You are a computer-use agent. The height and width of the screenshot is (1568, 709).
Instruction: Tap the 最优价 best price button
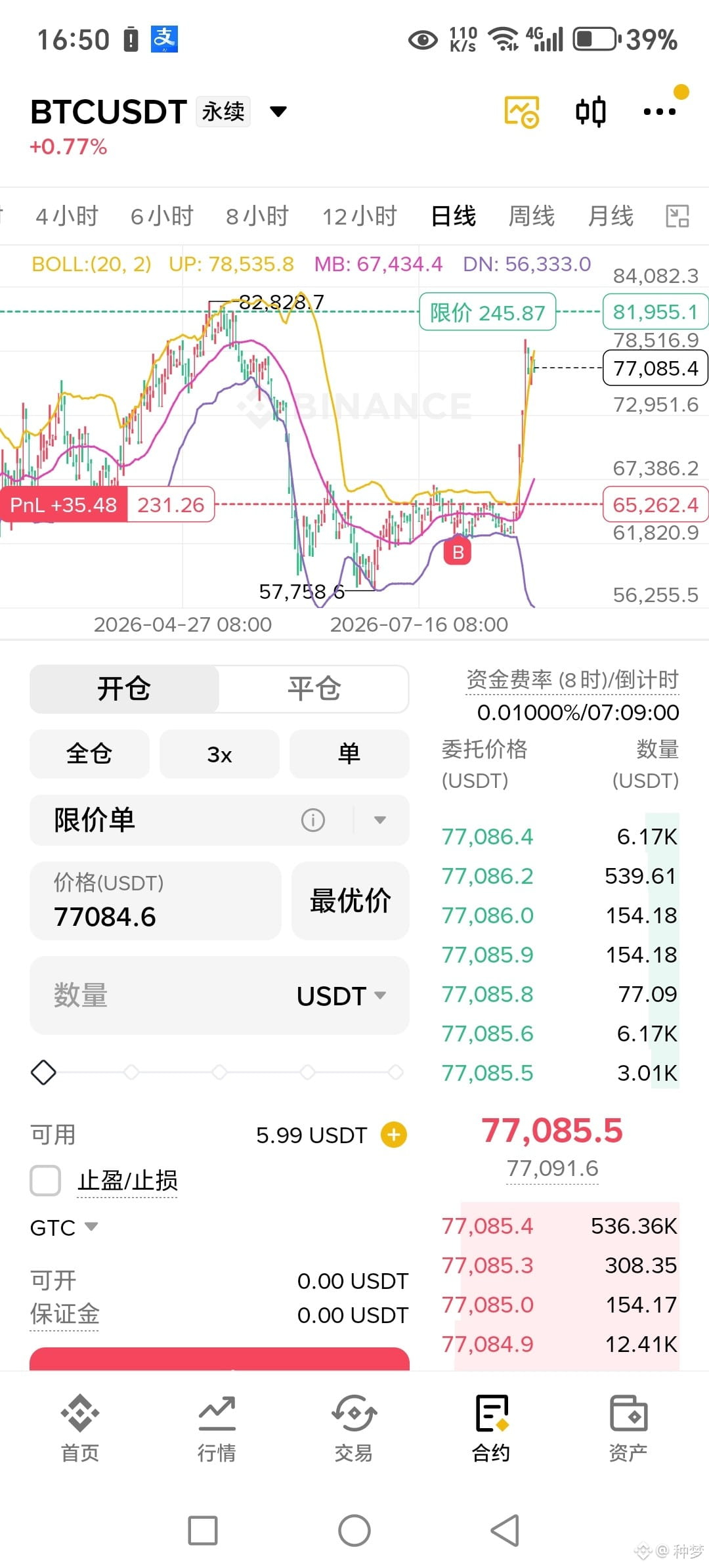(x=351, y=901)
